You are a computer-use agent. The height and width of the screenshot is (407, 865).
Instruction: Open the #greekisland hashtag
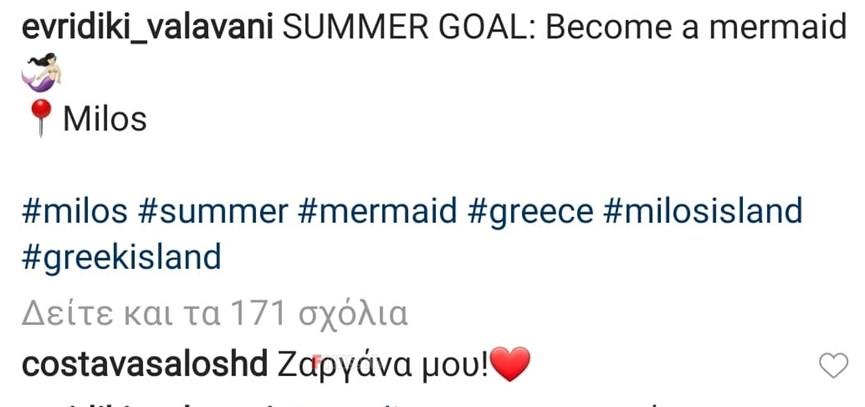[120, 258]
